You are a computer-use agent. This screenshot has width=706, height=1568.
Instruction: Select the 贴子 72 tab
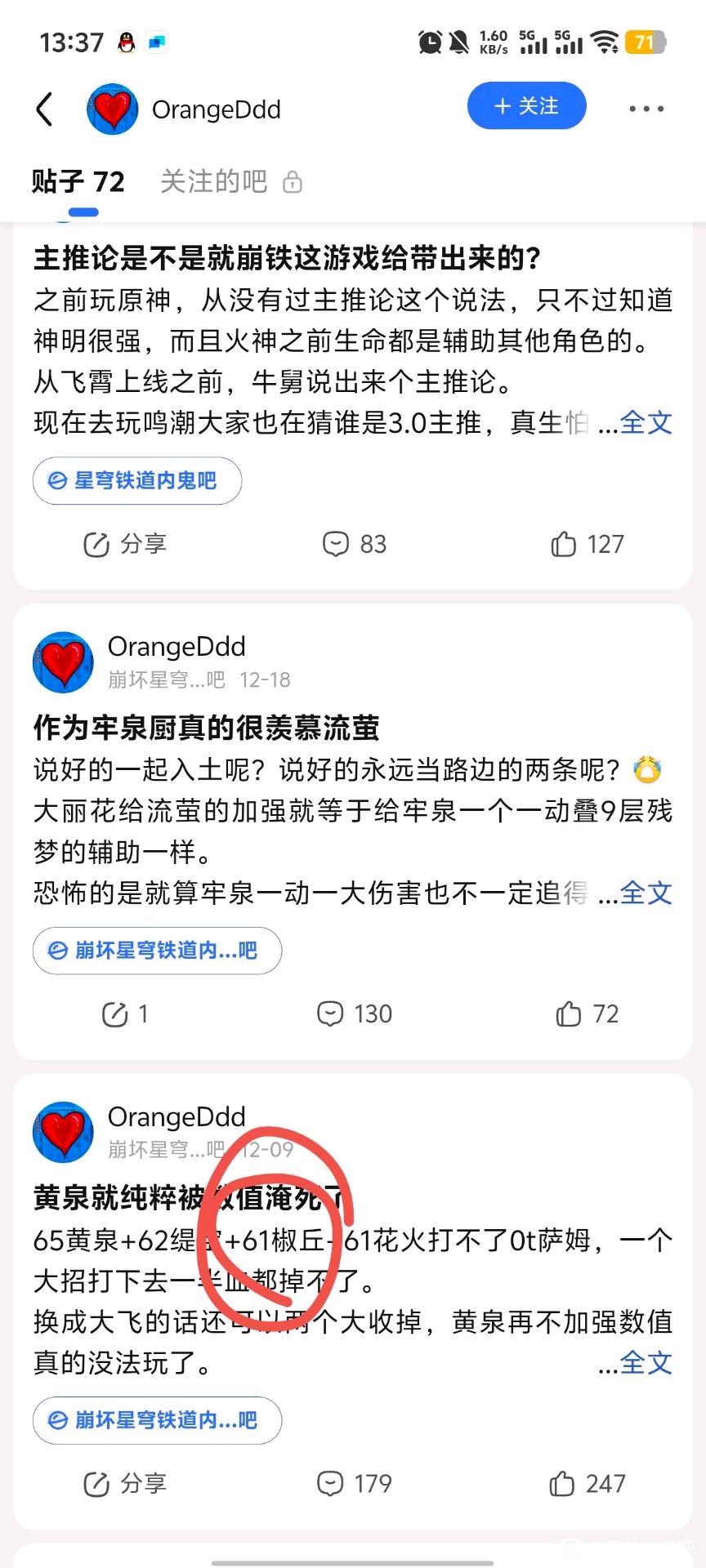78,181
